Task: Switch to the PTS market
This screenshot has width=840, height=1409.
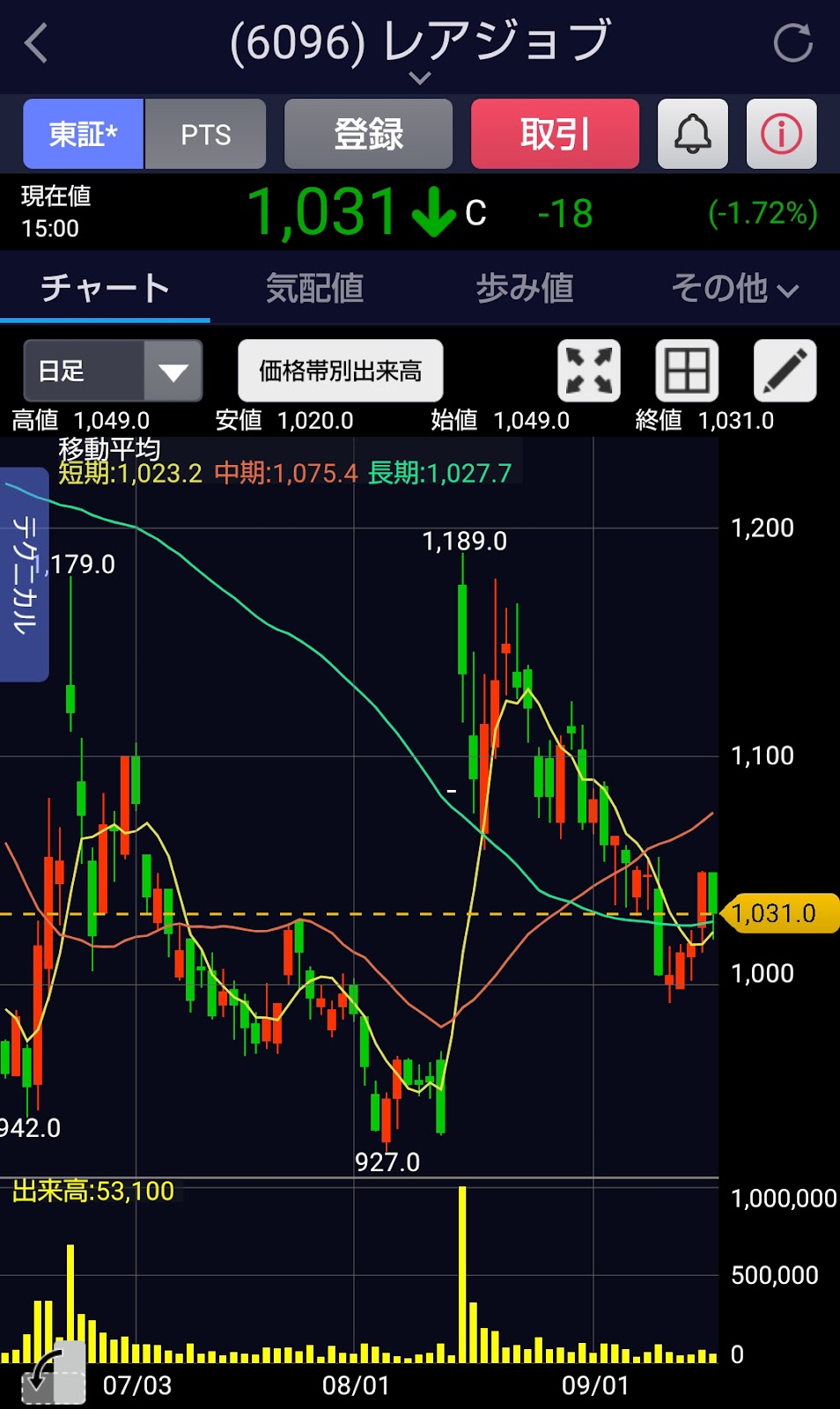Action: pyautogui.click(x=205, y=134)
